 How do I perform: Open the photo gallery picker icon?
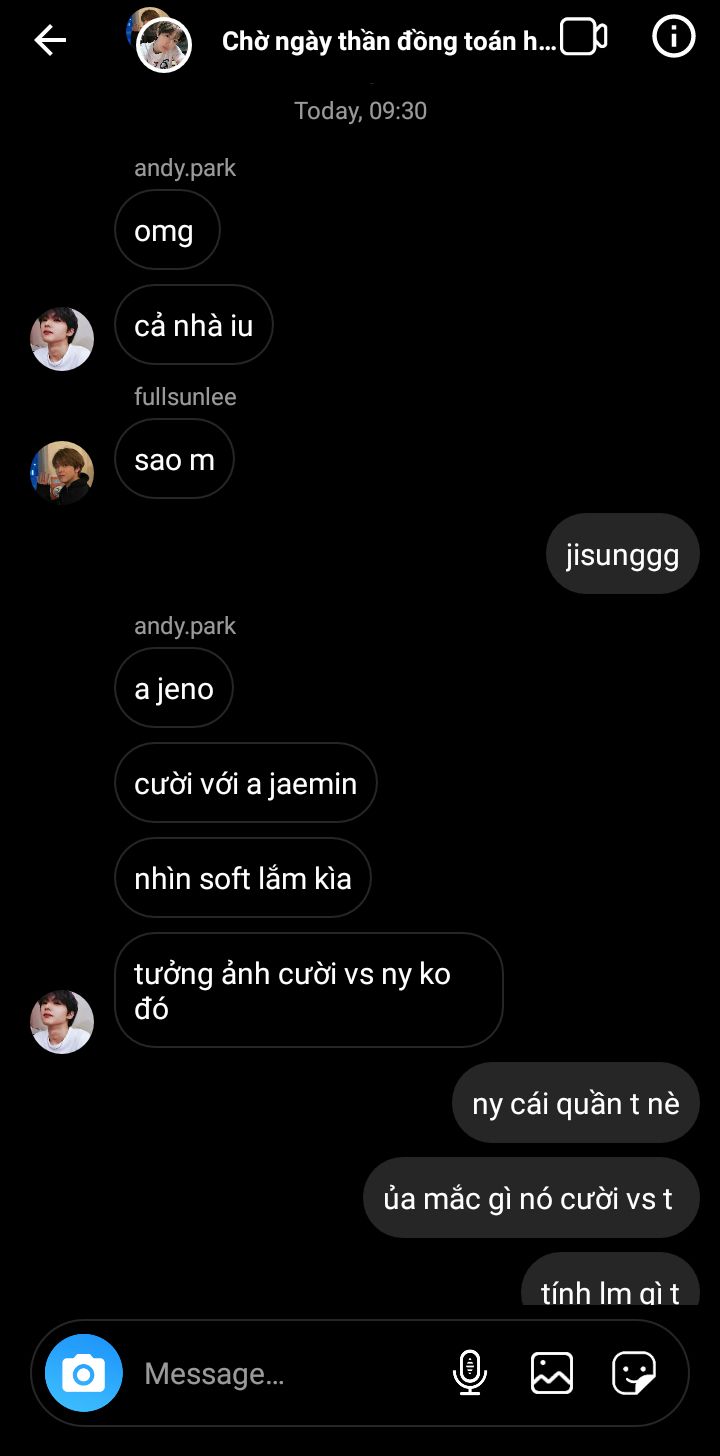pos(552,1373)
